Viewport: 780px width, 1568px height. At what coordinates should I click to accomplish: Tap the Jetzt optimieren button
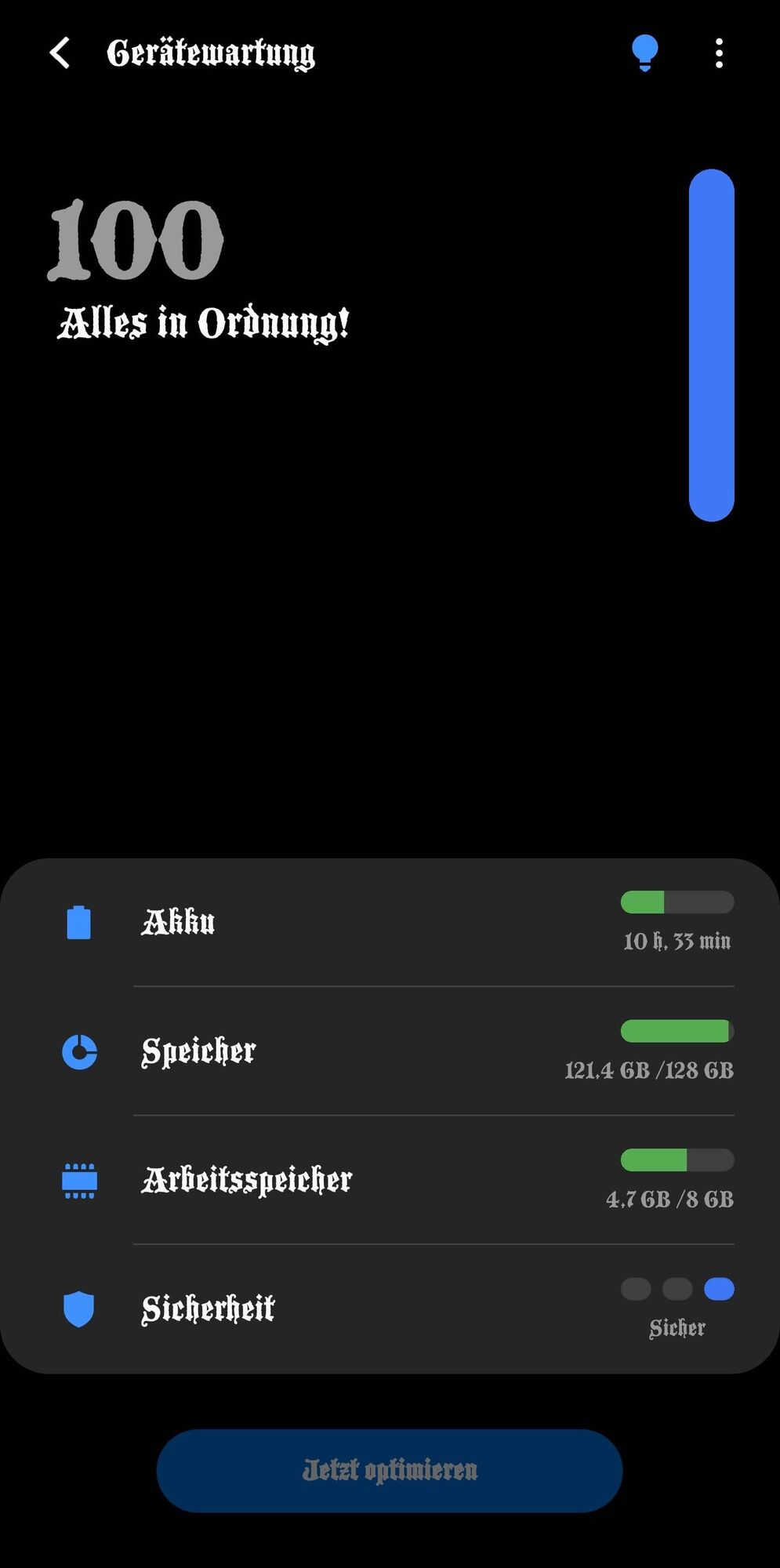click(390, 1470)
